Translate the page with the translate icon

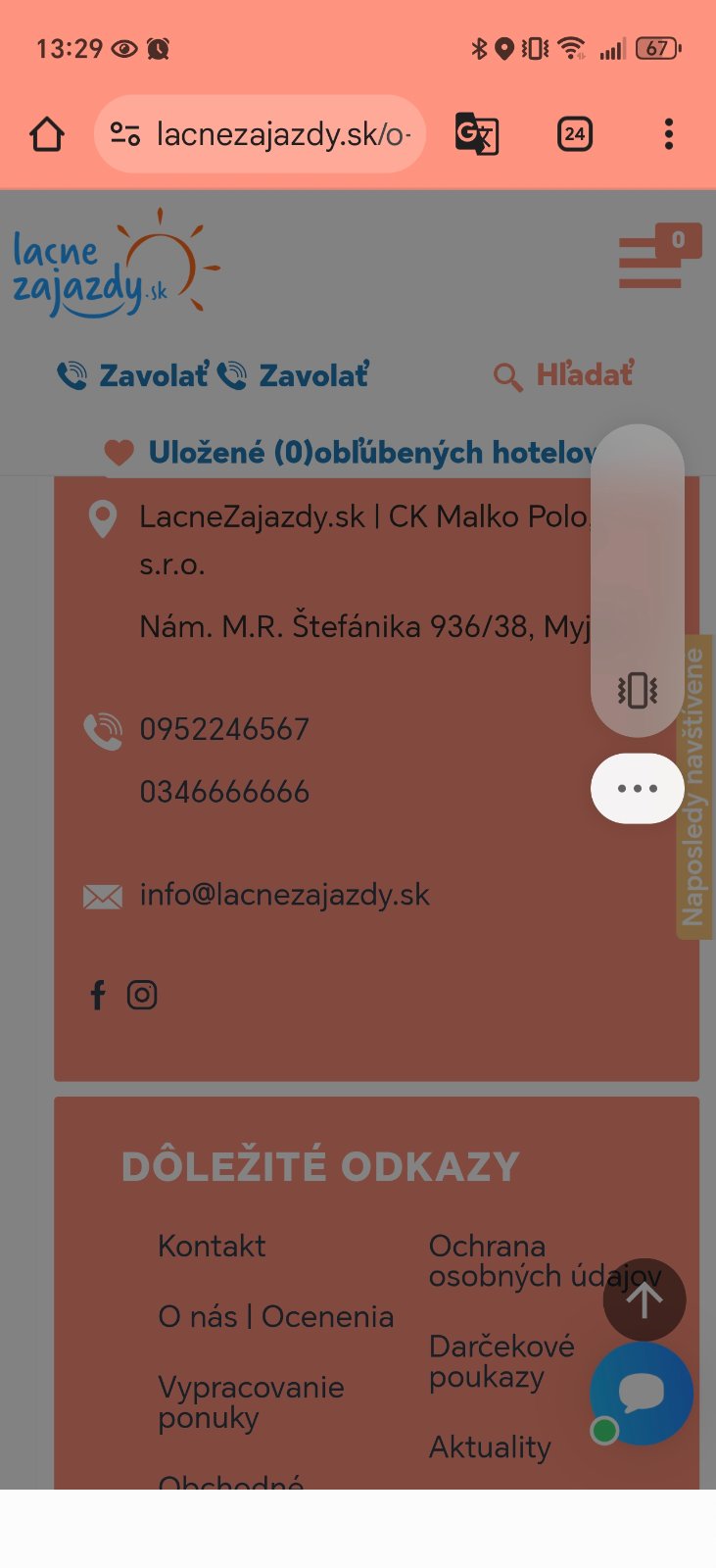pyautogui.click(x=477, y=134)
